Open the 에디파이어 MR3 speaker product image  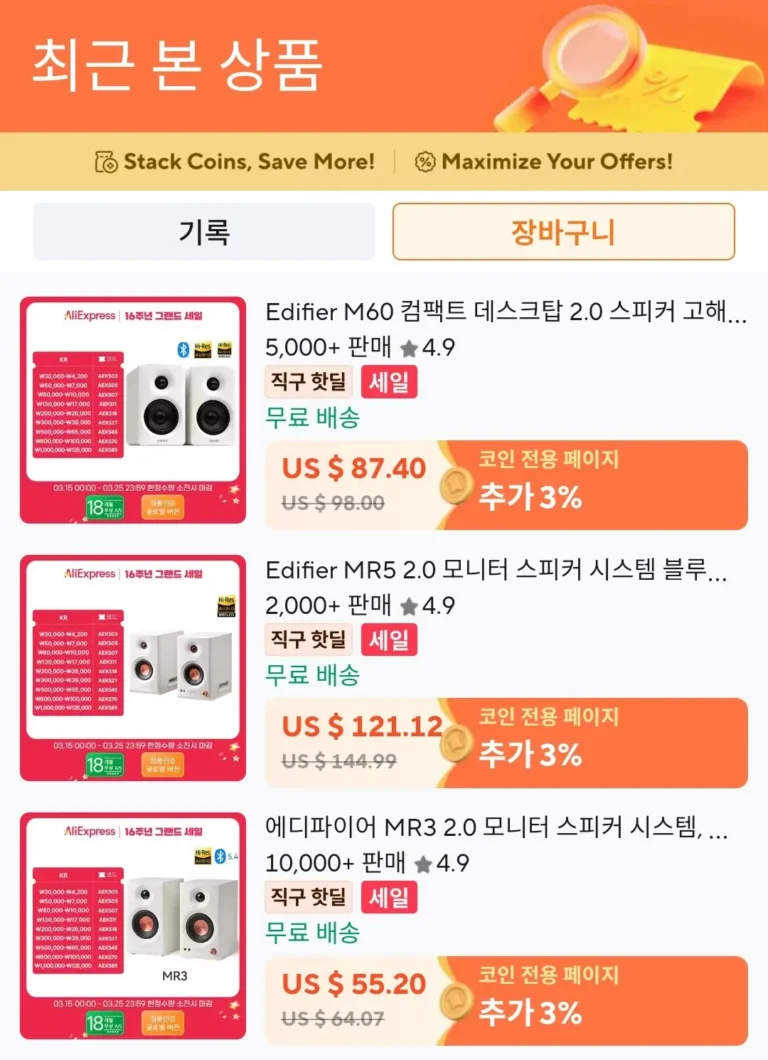[133, 926]
